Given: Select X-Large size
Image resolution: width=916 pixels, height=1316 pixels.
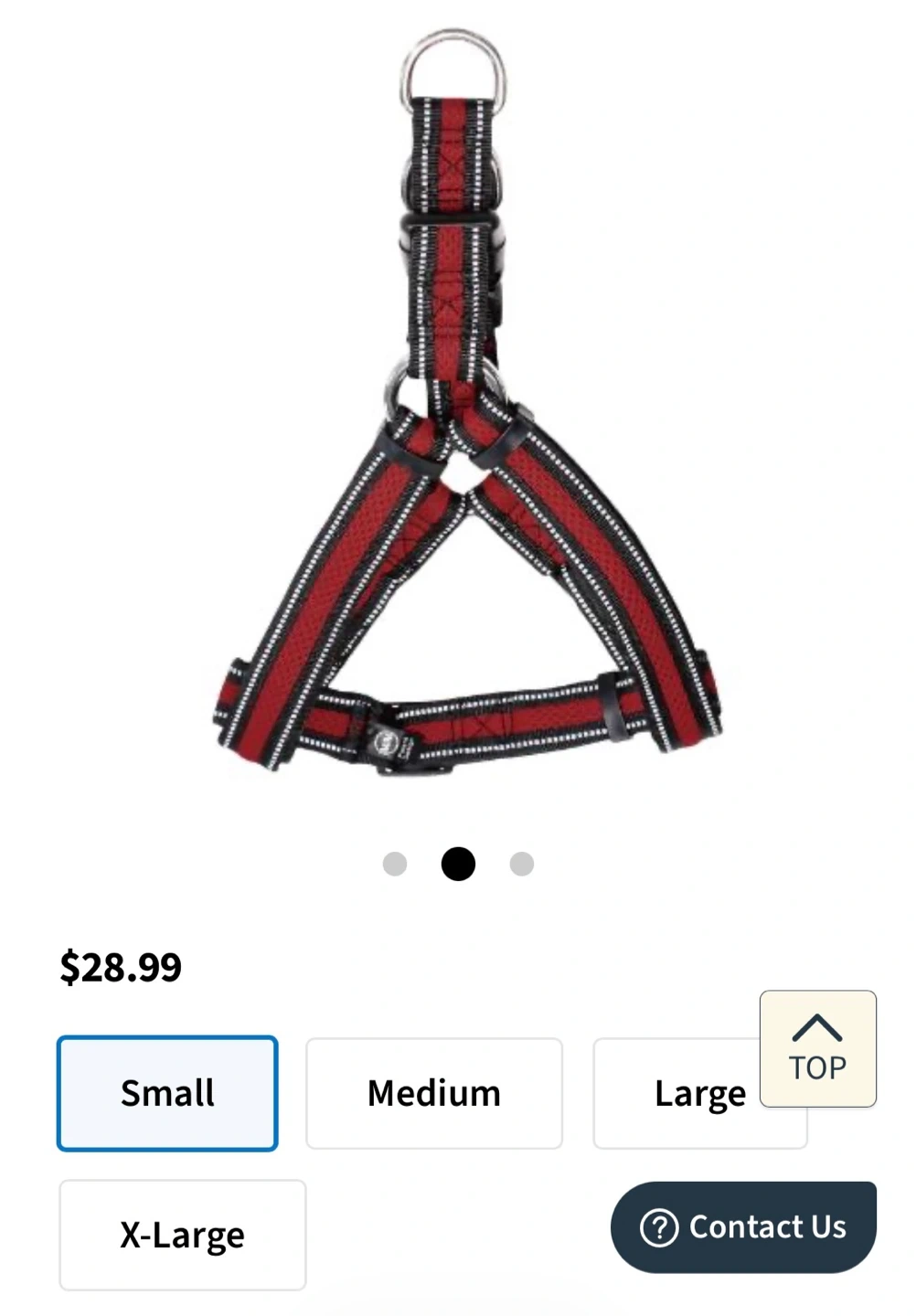Looking at the screenshot, I should coord(183,1235).
